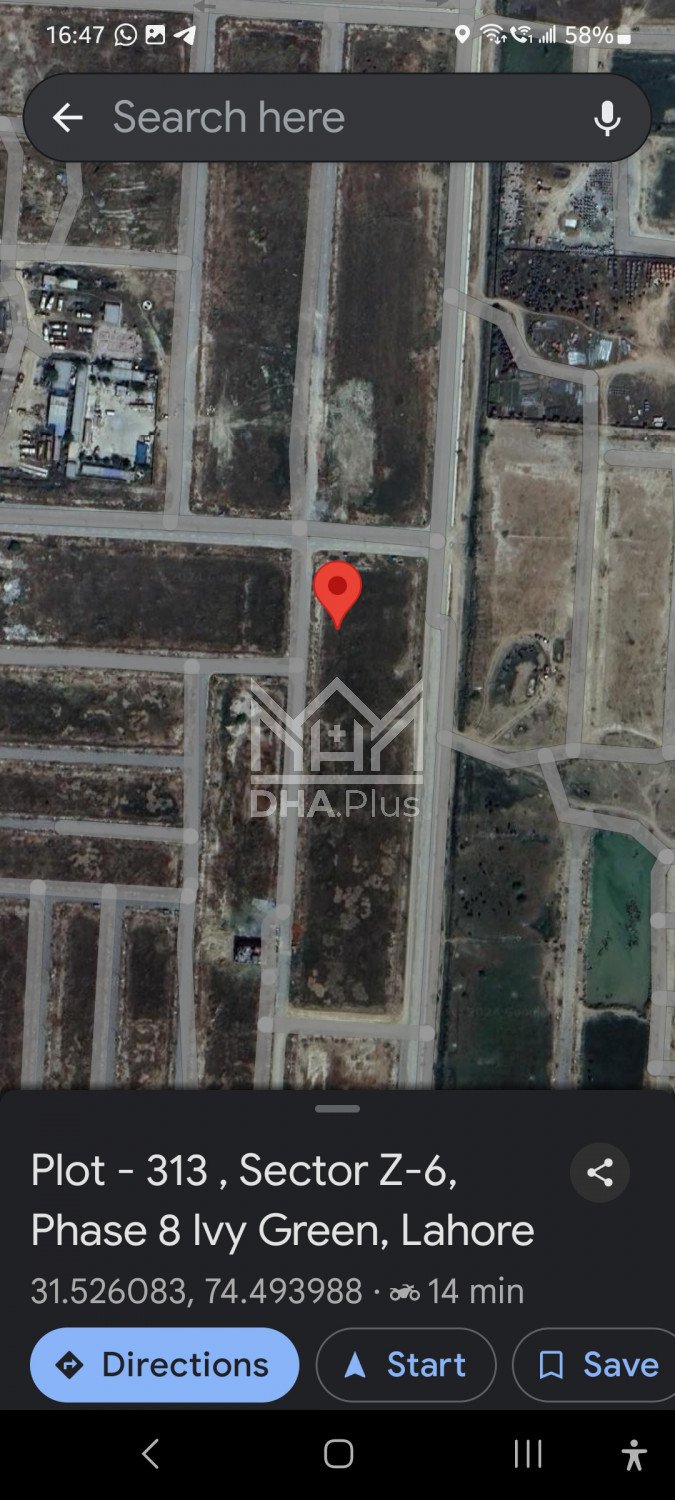Start navigation to this location

[x=406, y=1365]
